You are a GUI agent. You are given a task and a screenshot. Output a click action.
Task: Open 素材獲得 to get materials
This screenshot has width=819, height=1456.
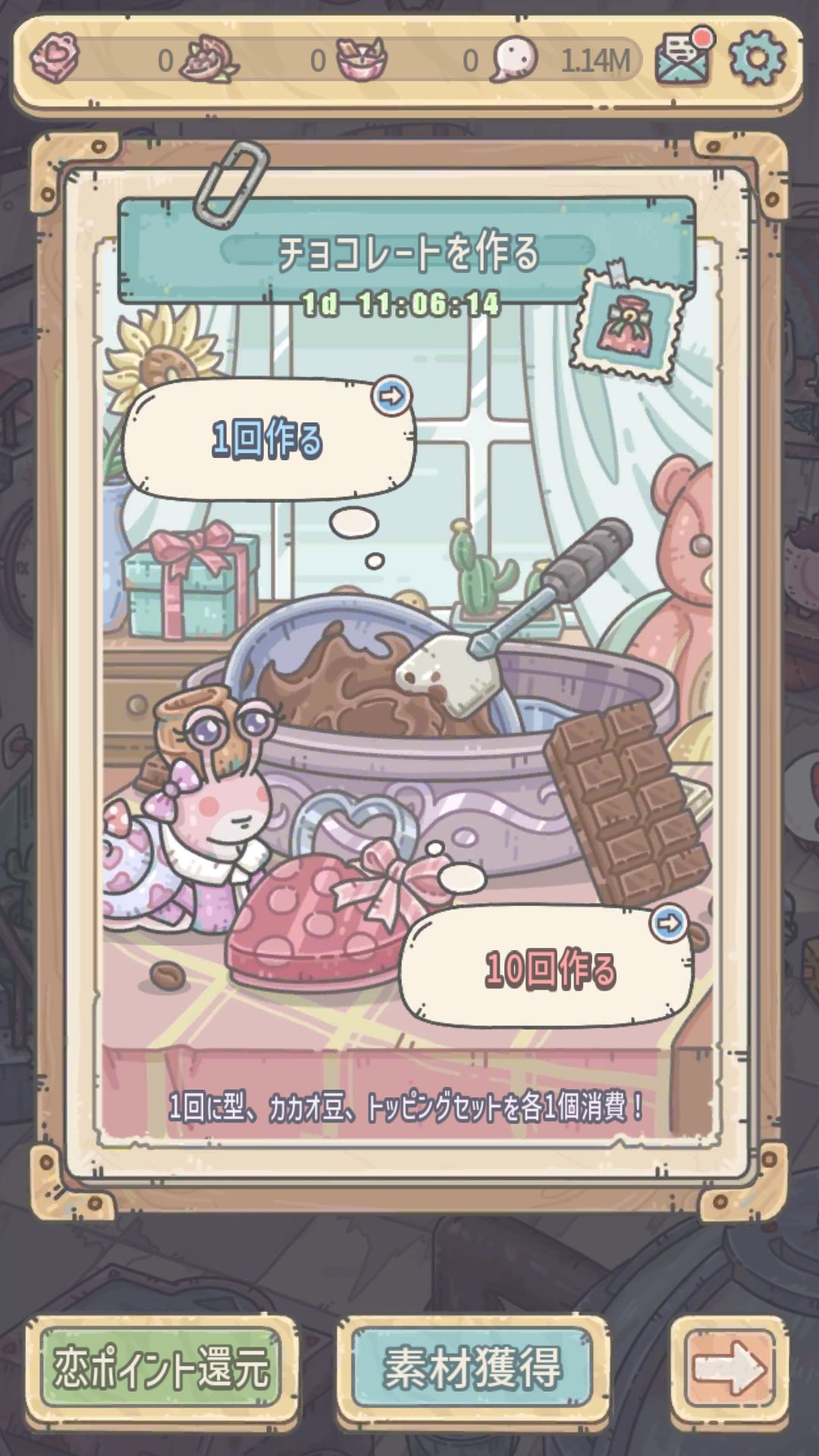click(x=472, y=1368)
